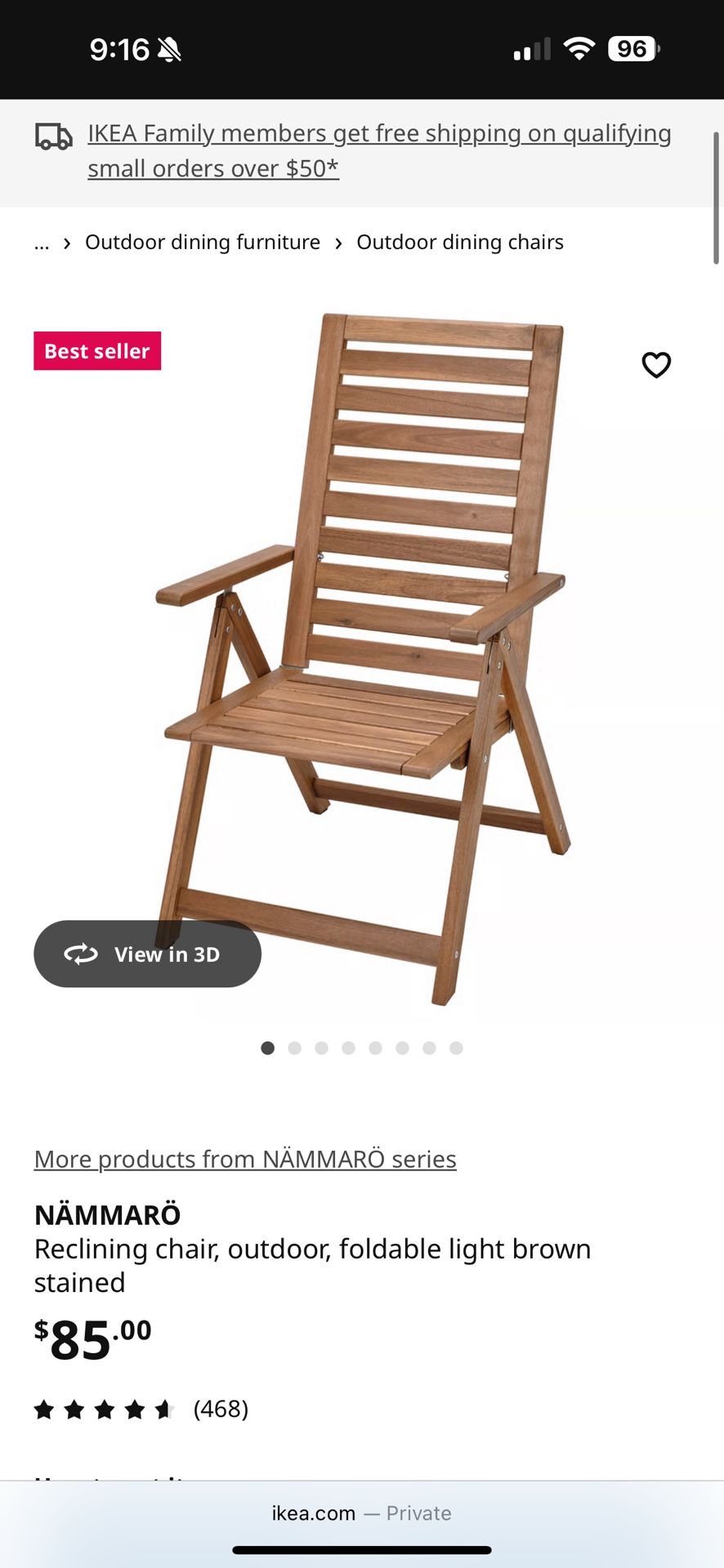Open the Outdoor dining chairs breadcrumb

coord(460,243)
